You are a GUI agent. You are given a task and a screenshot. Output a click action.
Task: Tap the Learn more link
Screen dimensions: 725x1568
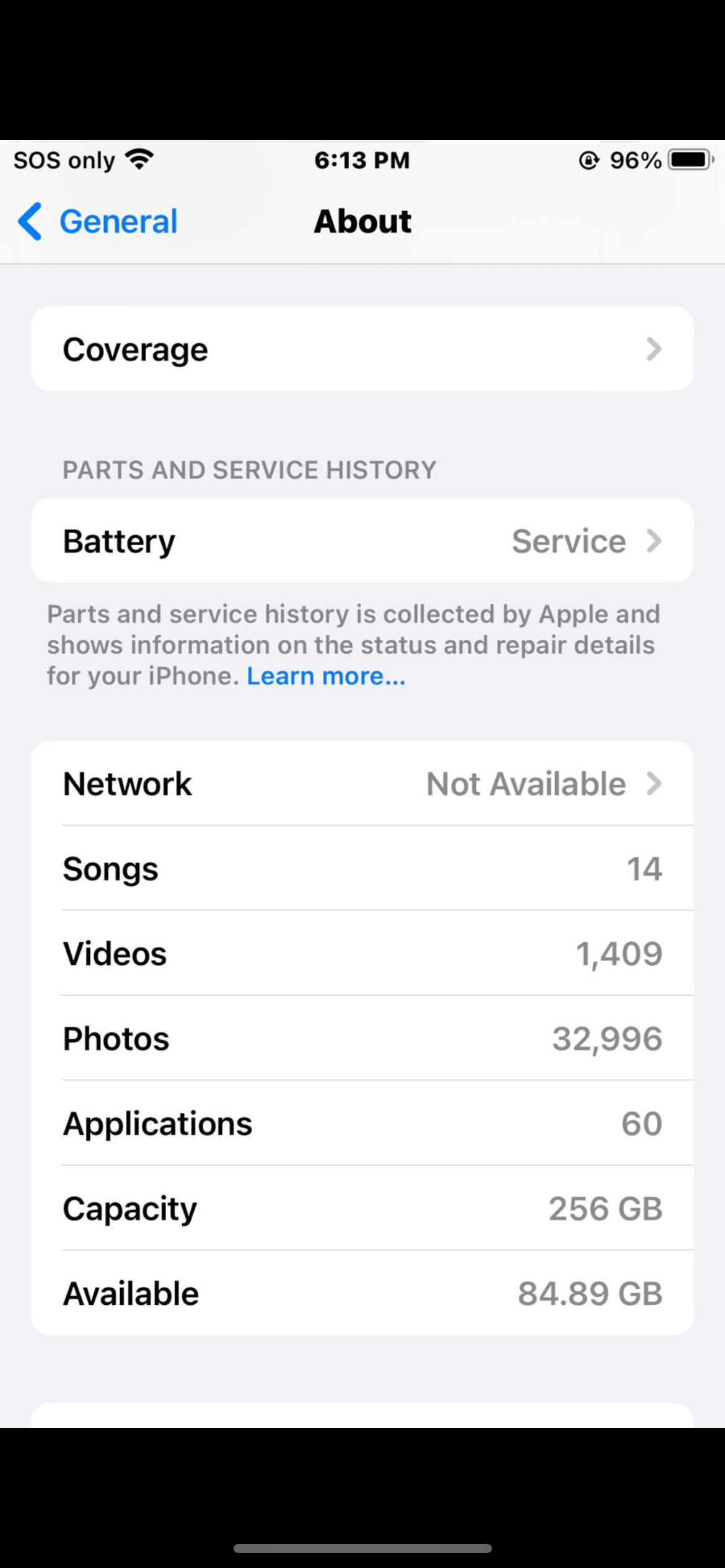pos(326,676)
